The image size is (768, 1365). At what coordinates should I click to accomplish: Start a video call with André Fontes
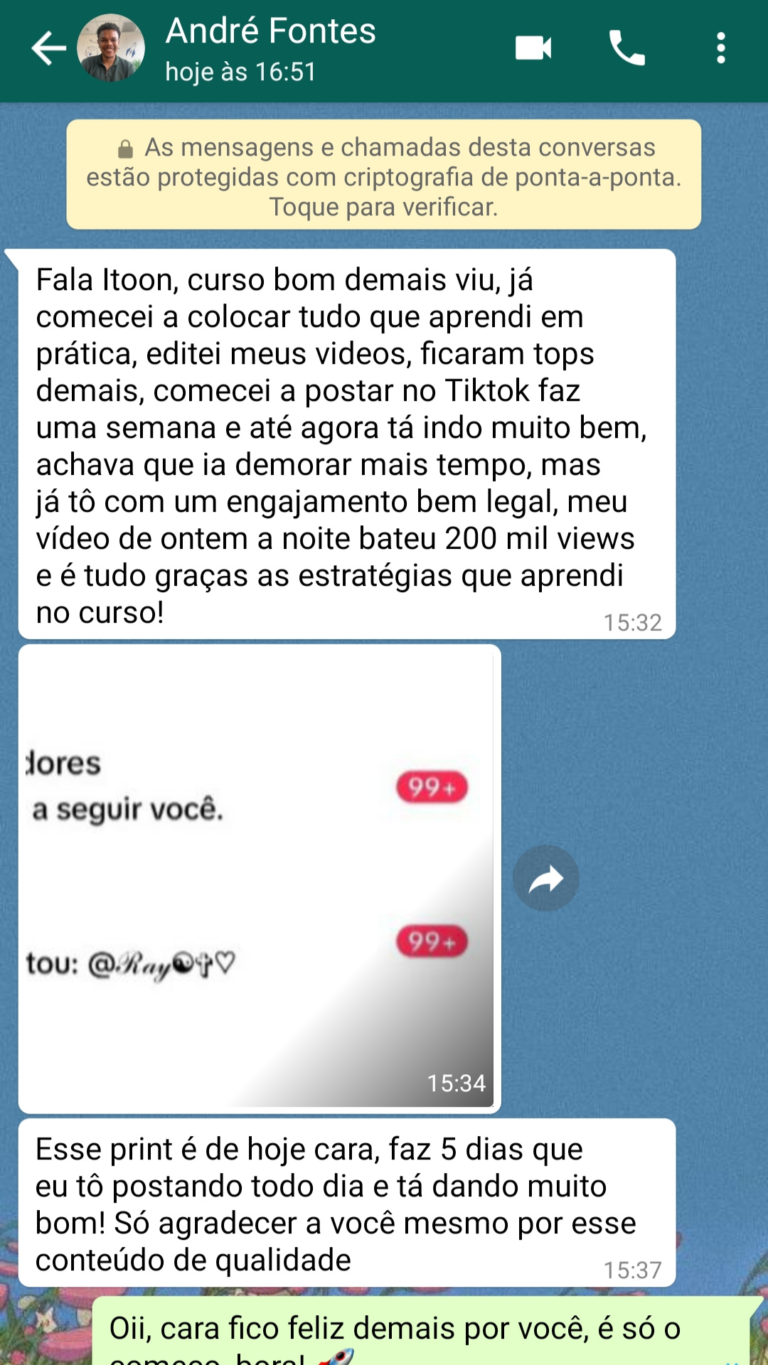coord(533,48)
